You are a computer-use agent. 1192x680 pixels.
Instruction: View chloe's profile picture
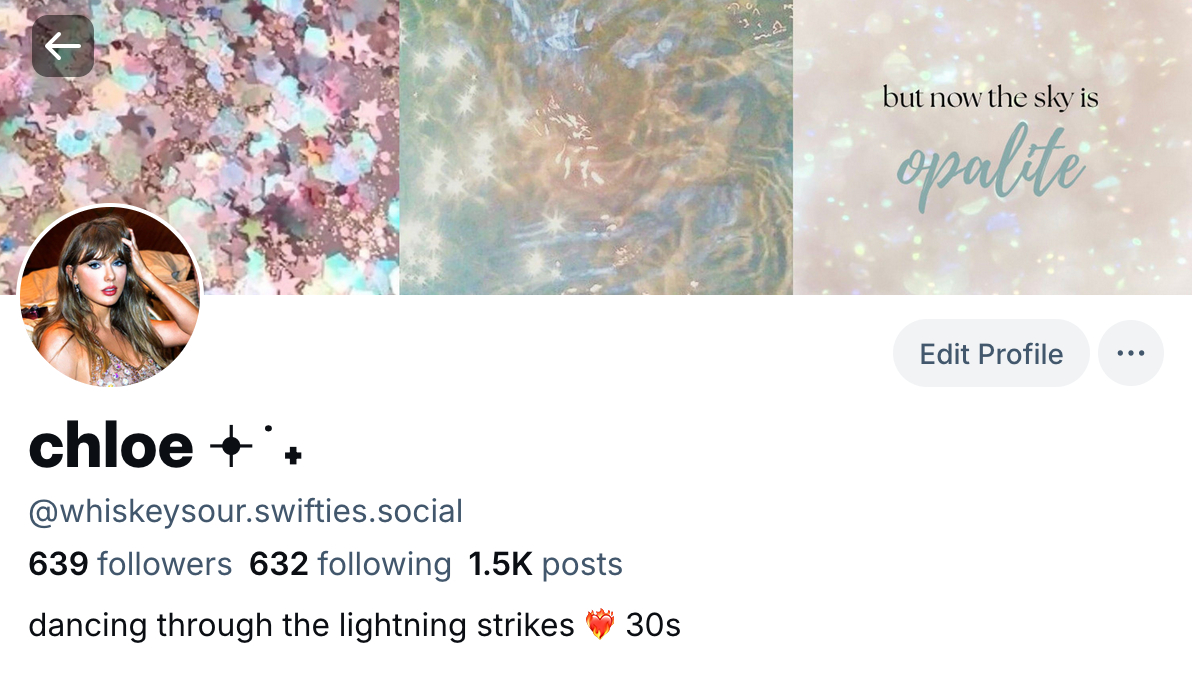[x=110, y=297]
